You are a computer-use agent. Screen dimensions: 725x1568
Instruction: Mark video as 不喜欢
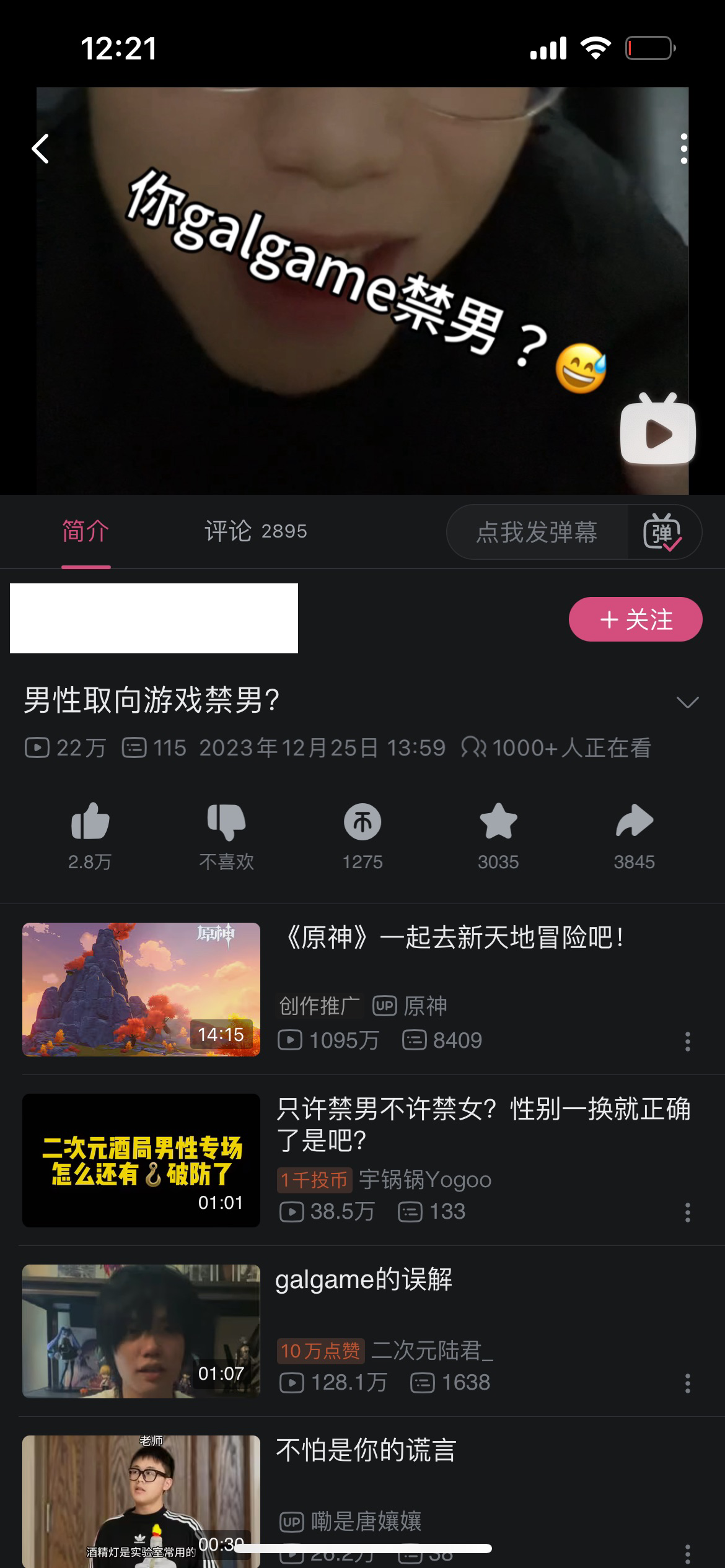226,822
